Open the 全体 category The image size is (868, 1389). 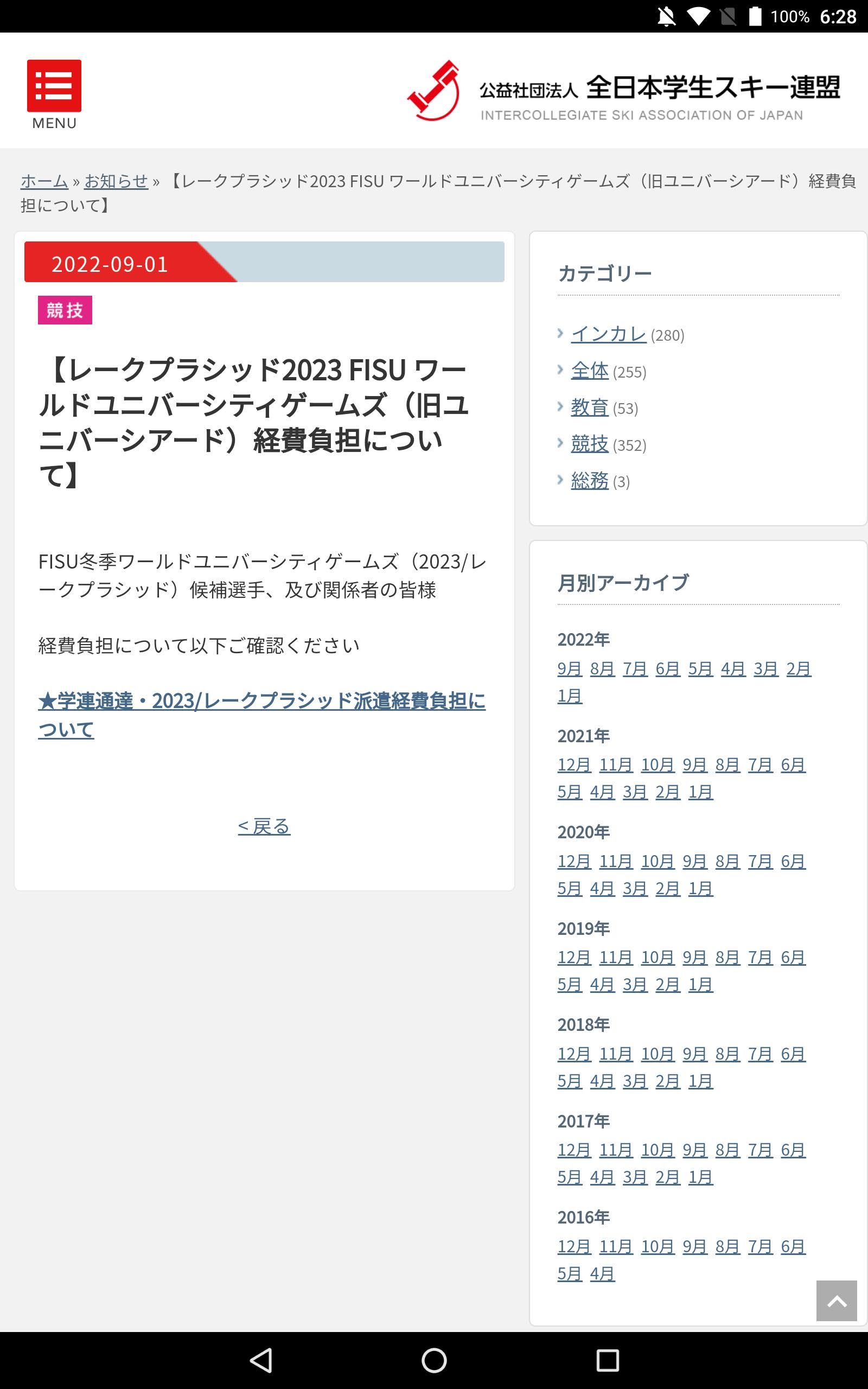click(x=590, y=371)
